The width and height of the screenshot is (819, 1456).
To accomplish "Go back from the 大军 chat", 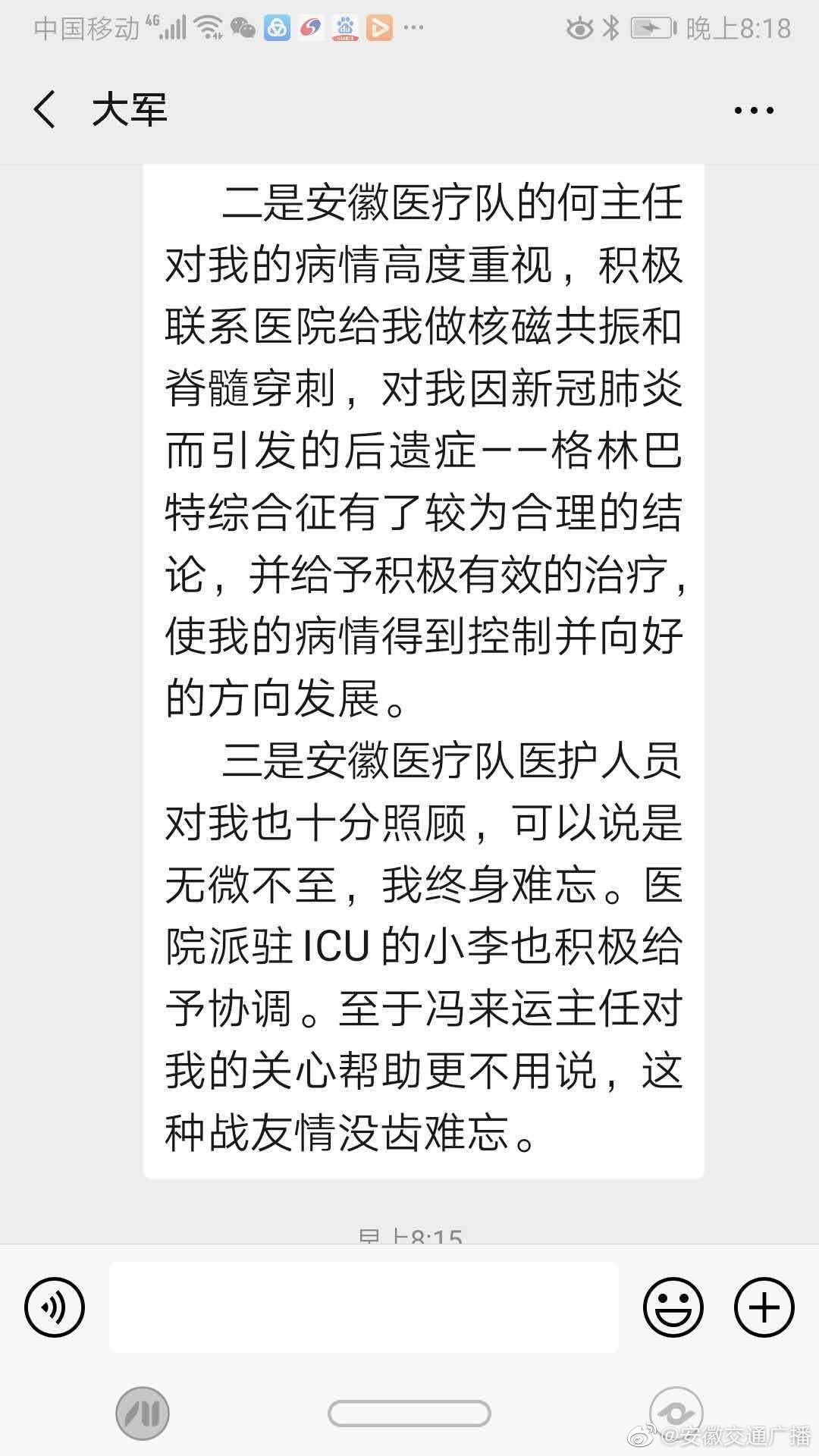I will [45, 110].
